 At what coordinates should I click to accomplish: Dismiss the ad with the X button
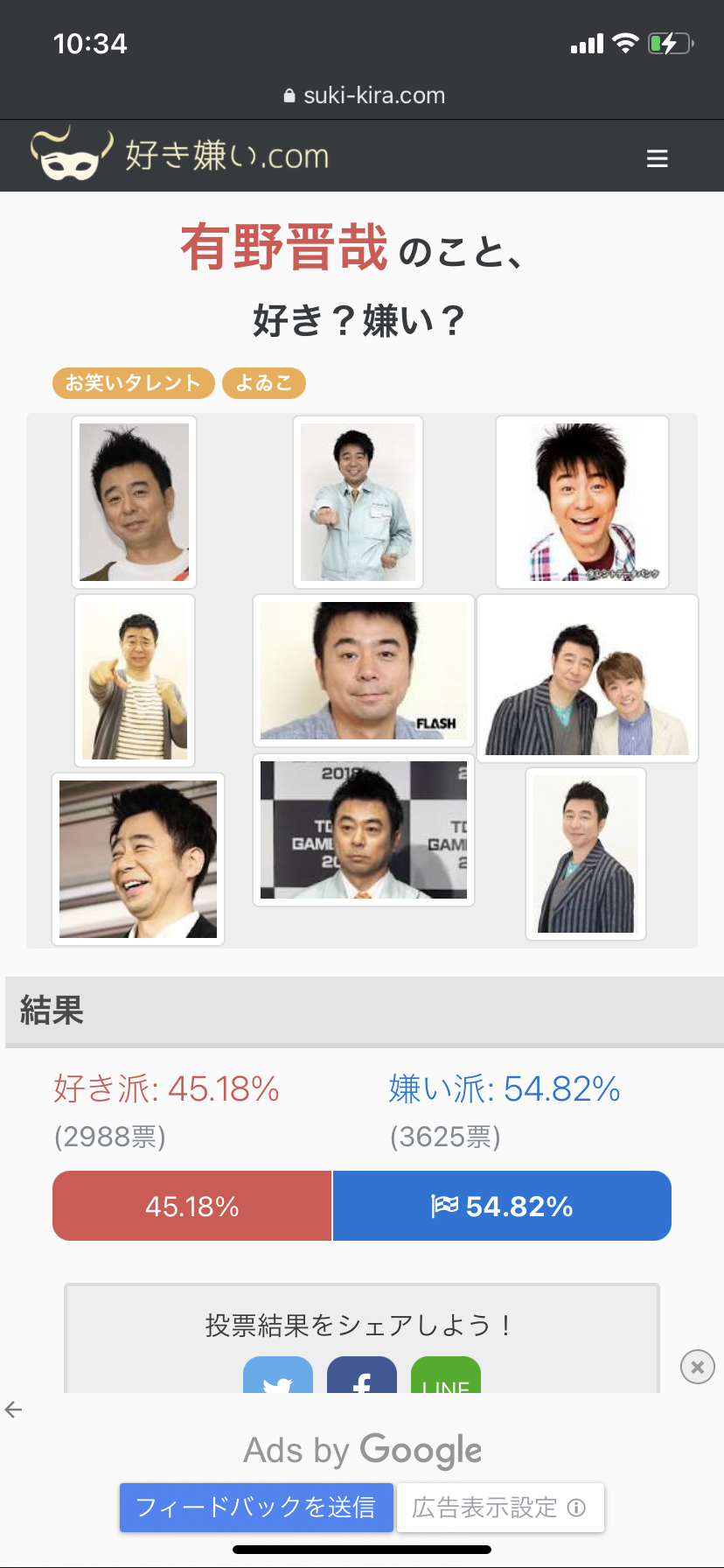coord(697,1367)
